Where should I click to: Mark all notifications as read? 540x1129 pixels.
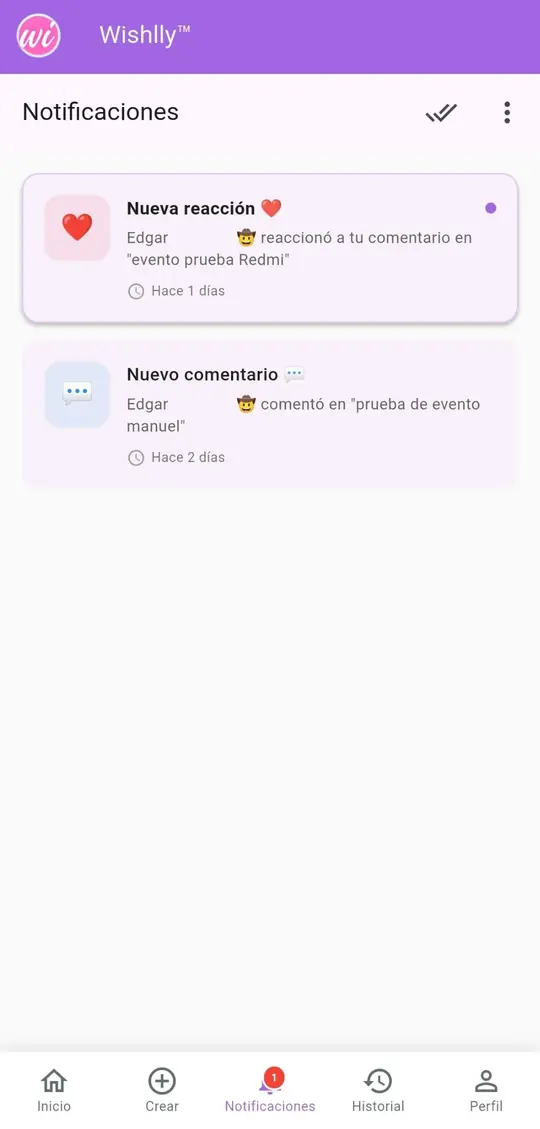(x=441, y=113)
